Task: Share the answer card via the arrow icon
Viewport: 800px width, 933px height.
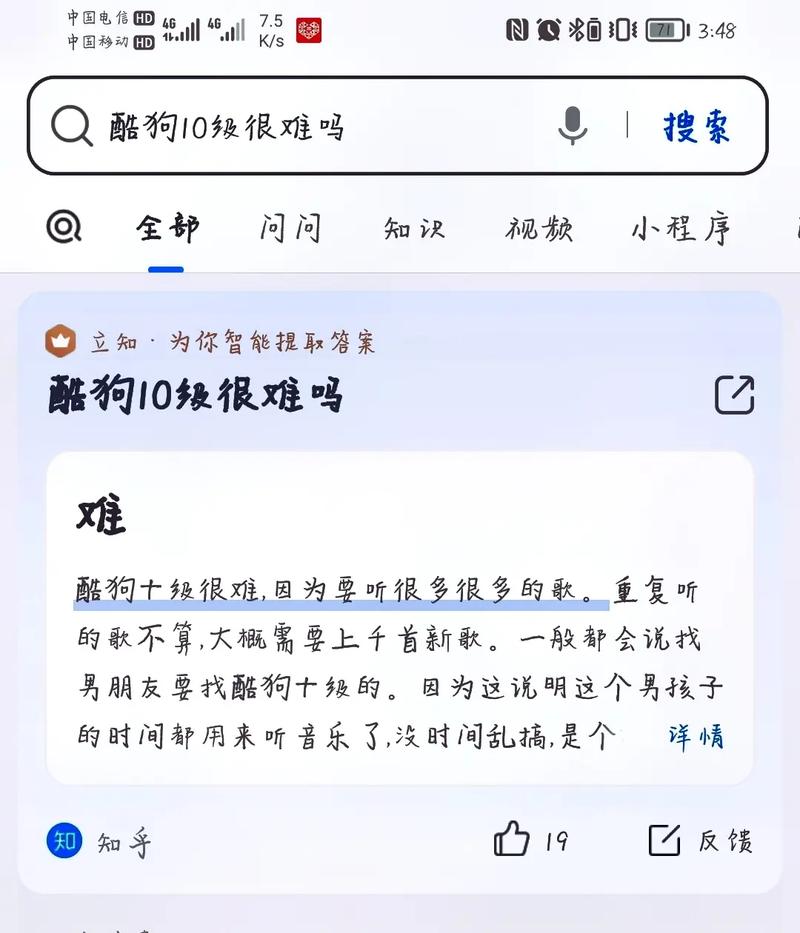Action: (734, 395)
